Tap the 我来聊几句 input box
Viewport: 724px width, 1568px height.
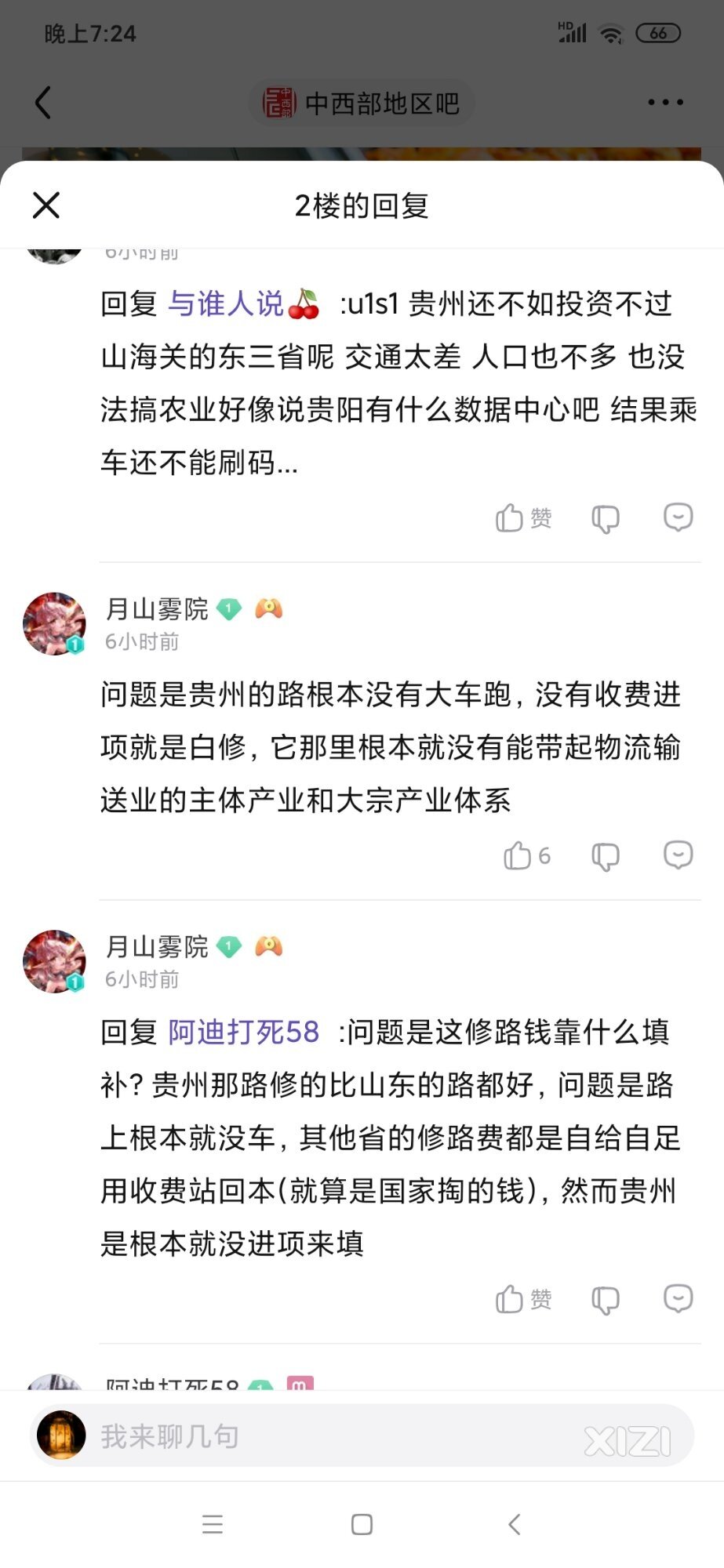(337, 1436)
